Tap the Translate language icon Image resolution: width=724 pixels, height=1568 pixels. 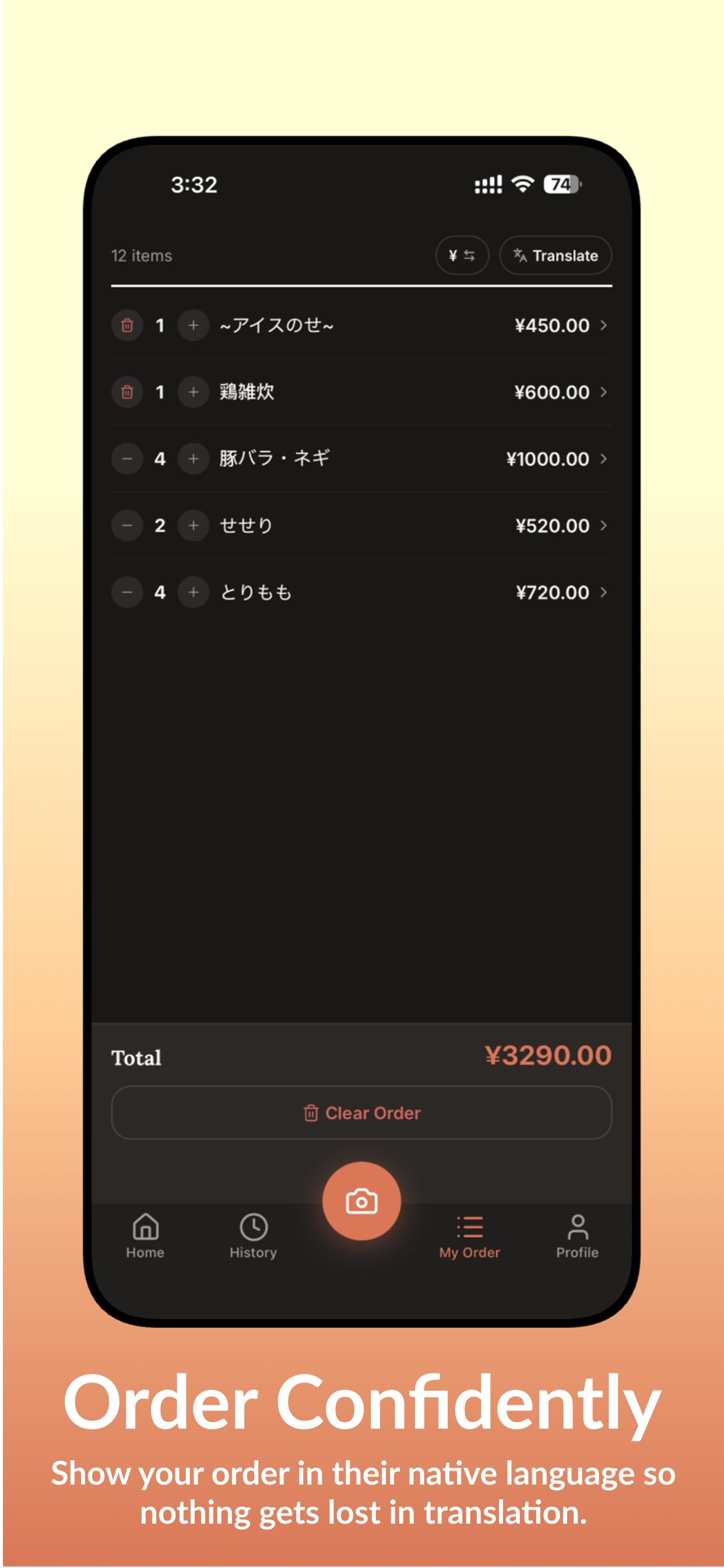(521, 256)
